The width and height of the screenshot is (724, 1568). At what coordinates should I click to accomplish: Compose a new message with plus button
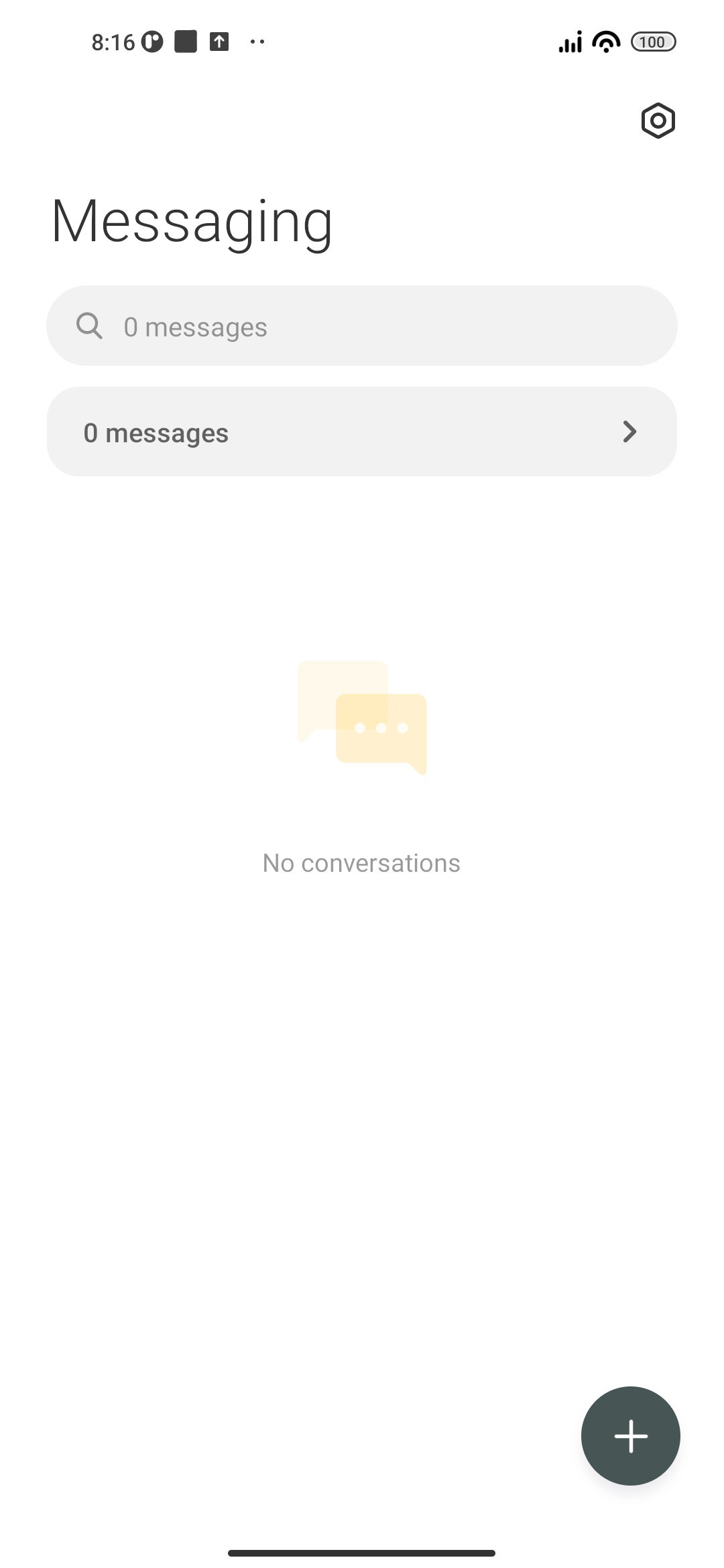point(630,1436)
